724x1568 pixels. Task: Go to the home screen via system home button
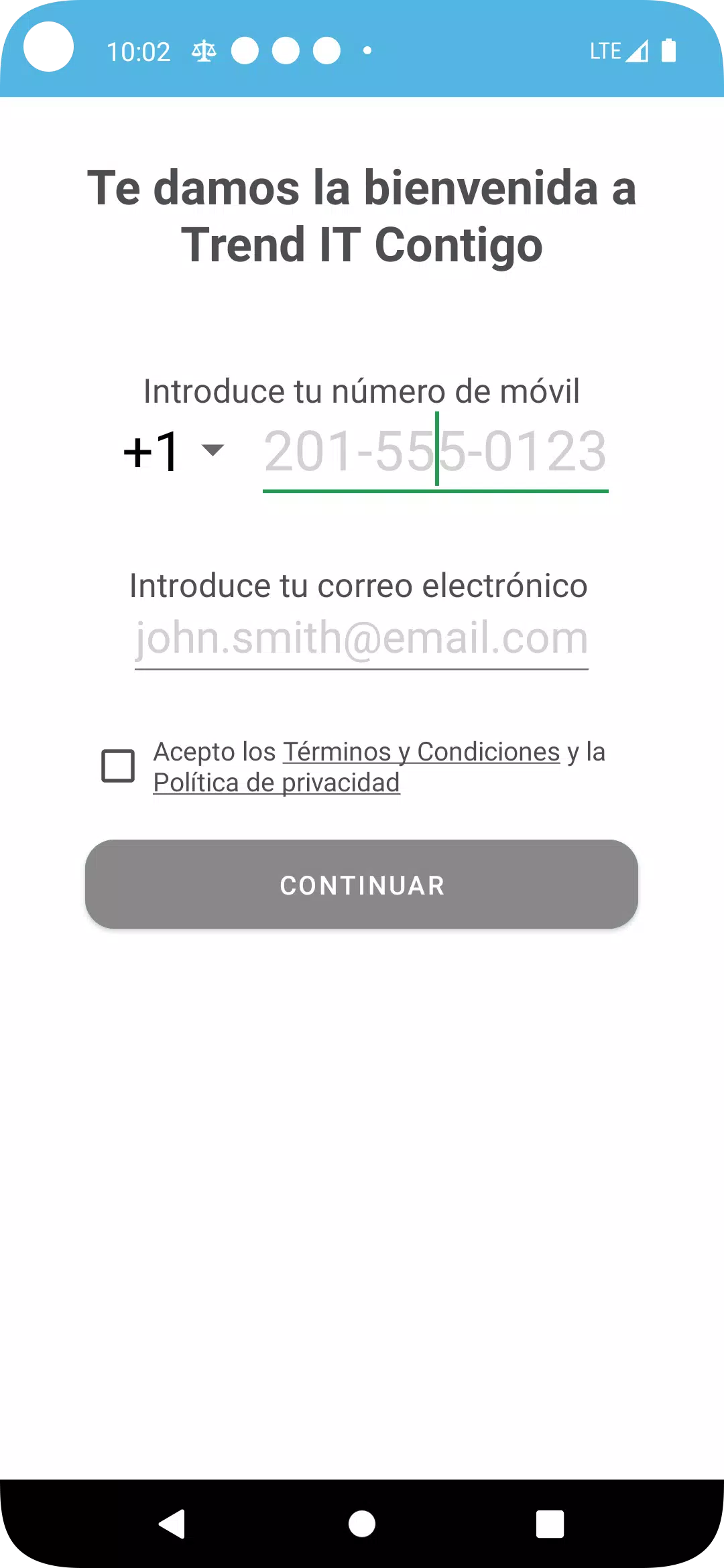(362, 1524)
